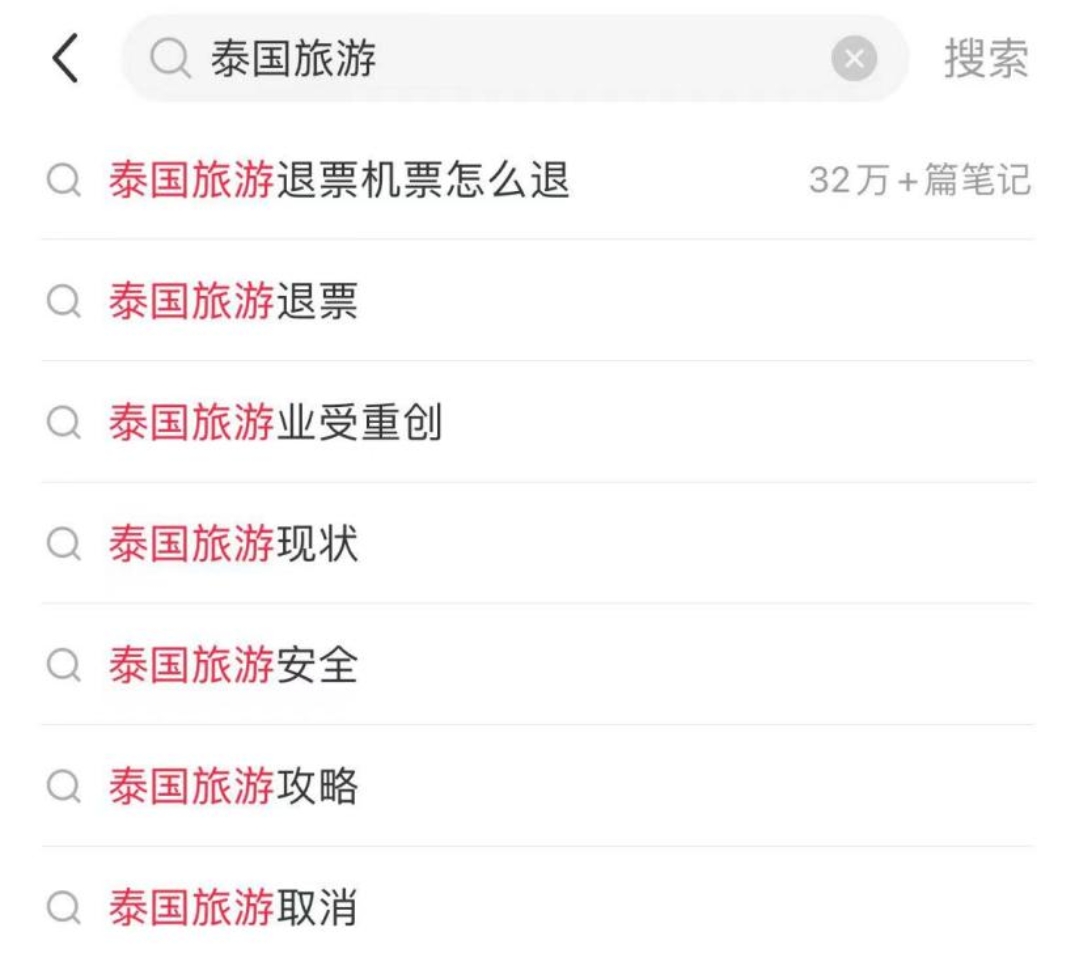Go back using the left arrow
The width and height of the screenshot is (1075, 953).
[64, 59]
